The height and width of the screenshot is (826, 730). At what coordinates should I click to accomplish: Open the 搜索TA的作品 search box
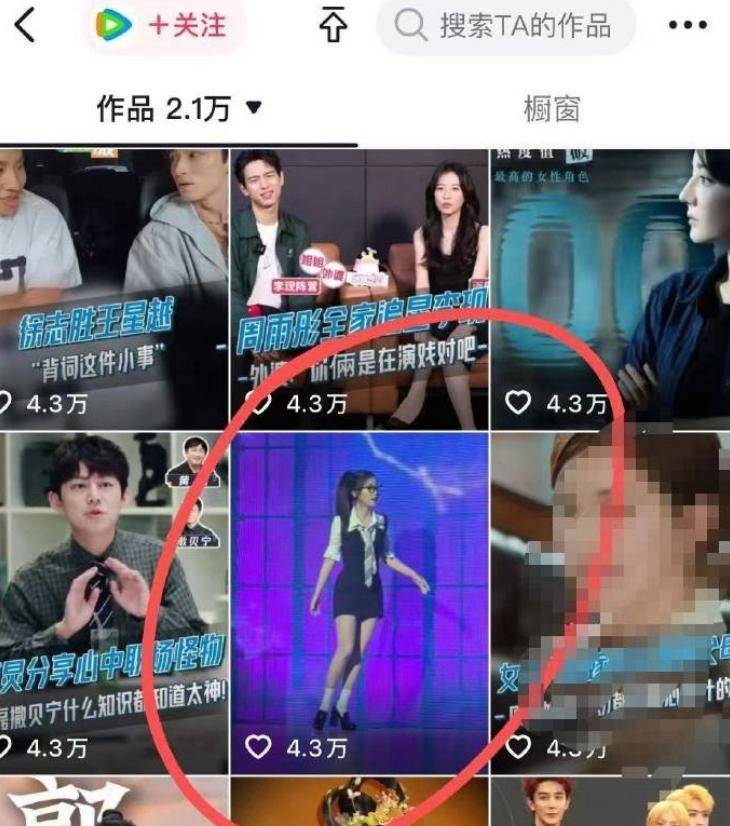click(505, 26)
